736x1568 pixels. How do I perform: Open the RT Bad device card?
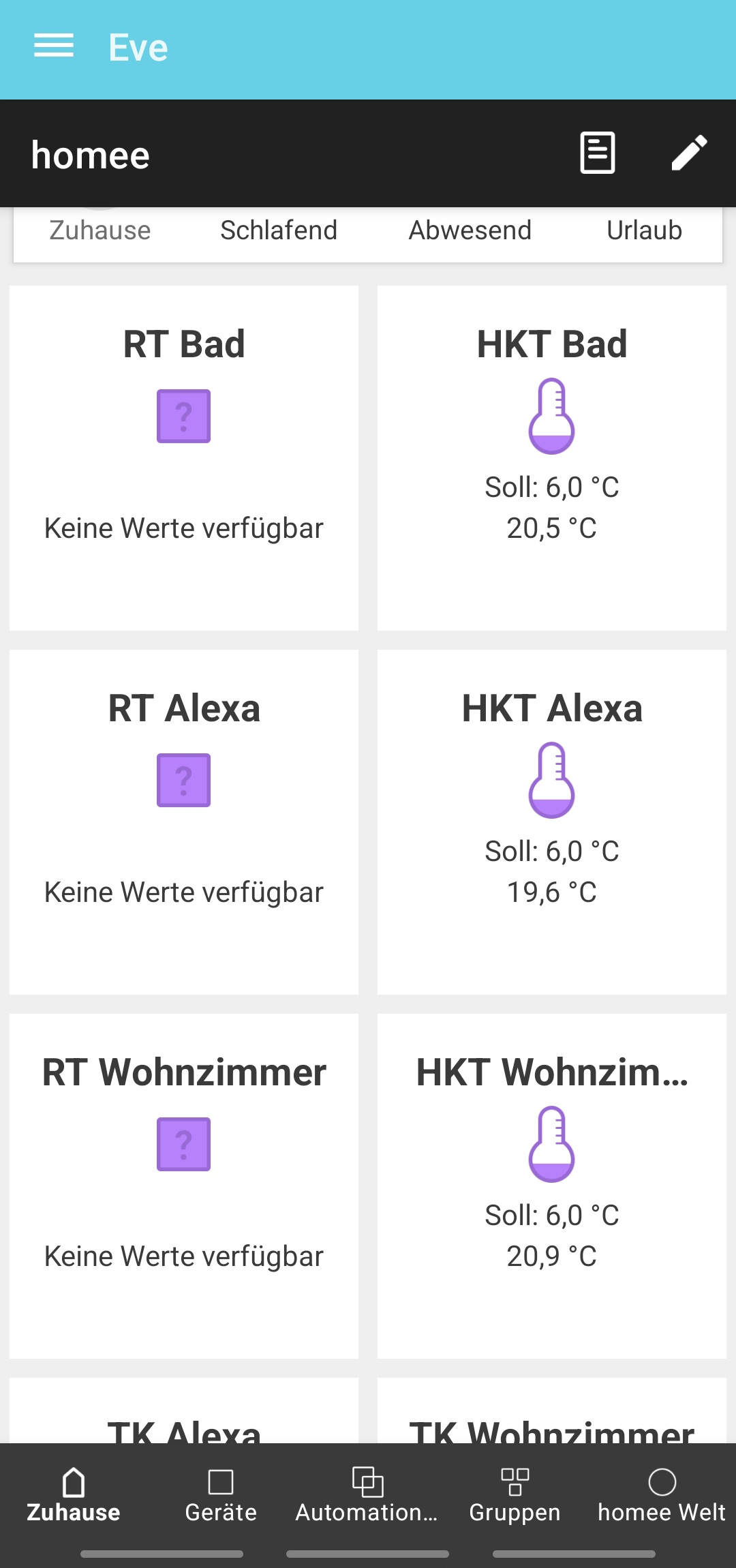[x=184, y=457]
